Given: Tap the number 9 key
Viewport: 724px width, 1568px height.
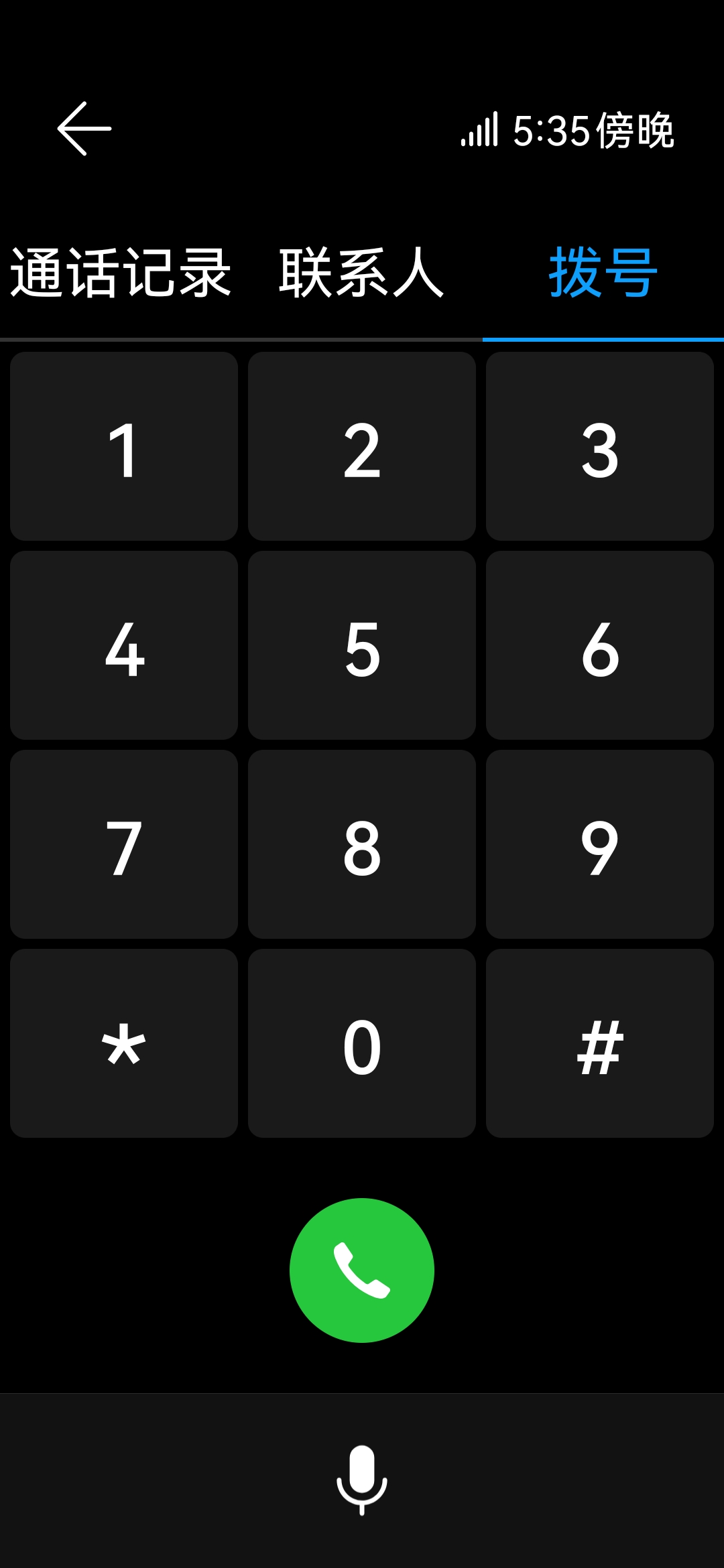Looking at the screenshot, I should (x=600, y=844).
